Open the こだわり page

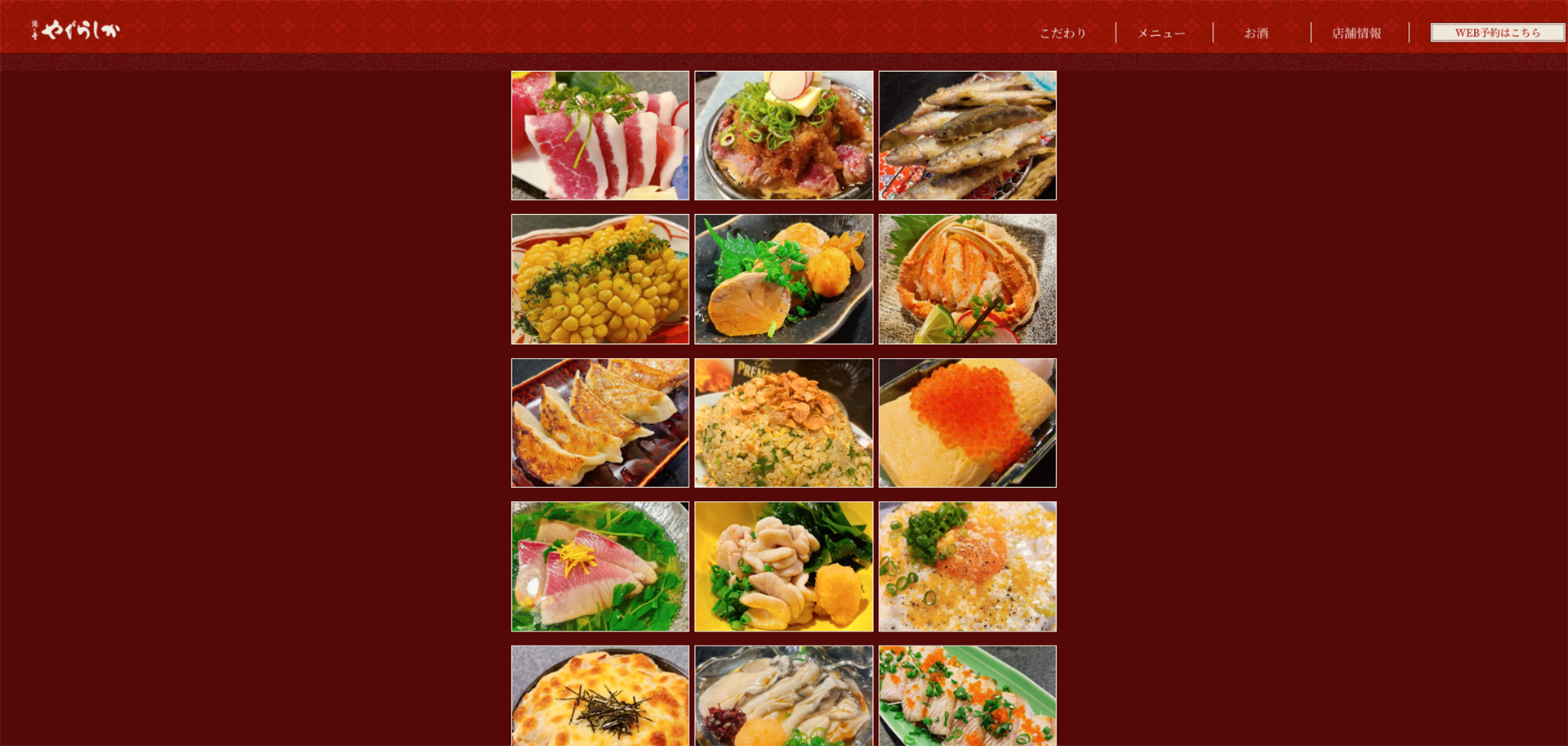point(1062,33)
